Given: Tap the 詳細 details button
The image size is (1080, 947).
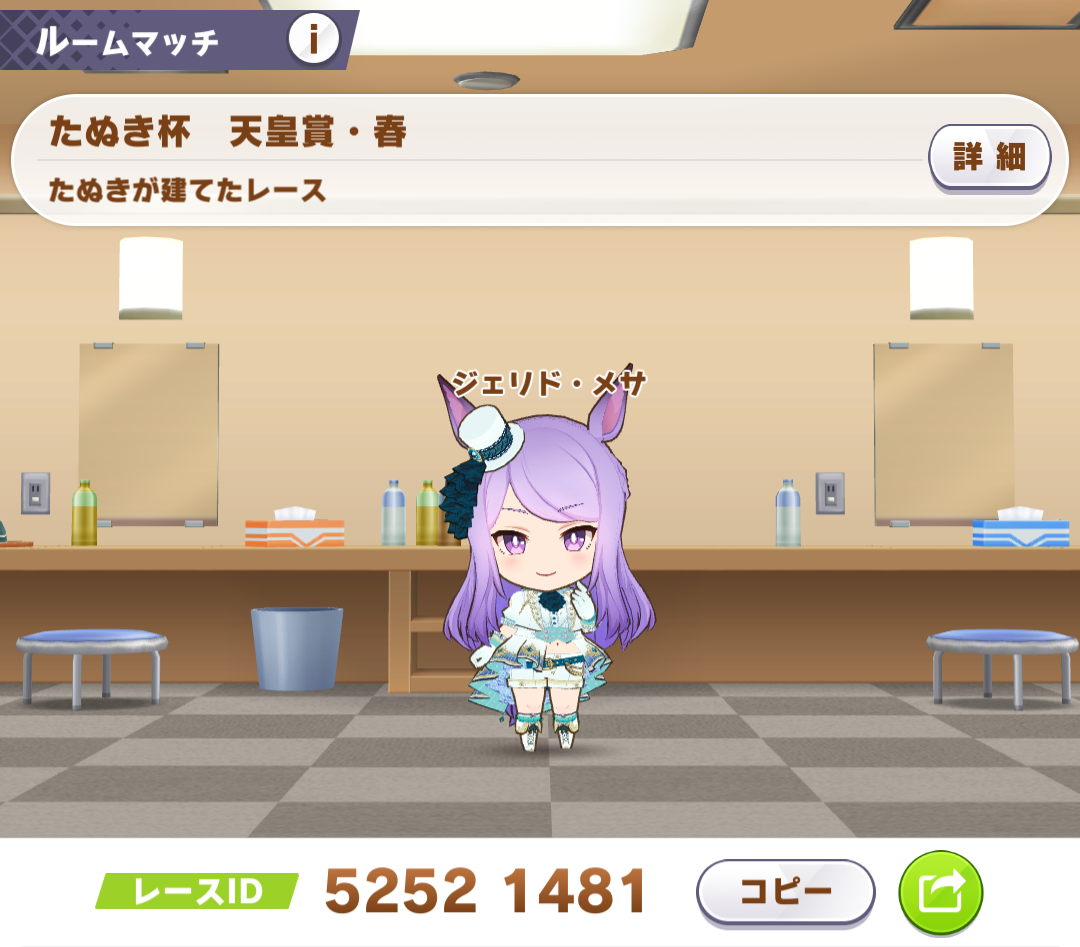Looking at the screenshot, I should (x=989, y=158).
